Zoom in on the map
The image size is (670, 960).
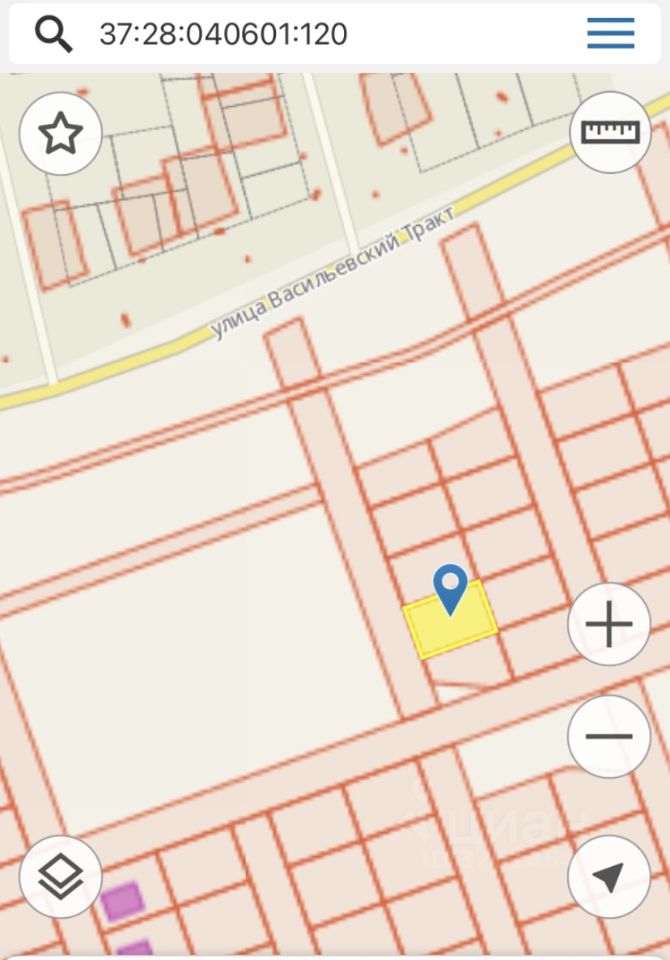click(609, 625)
